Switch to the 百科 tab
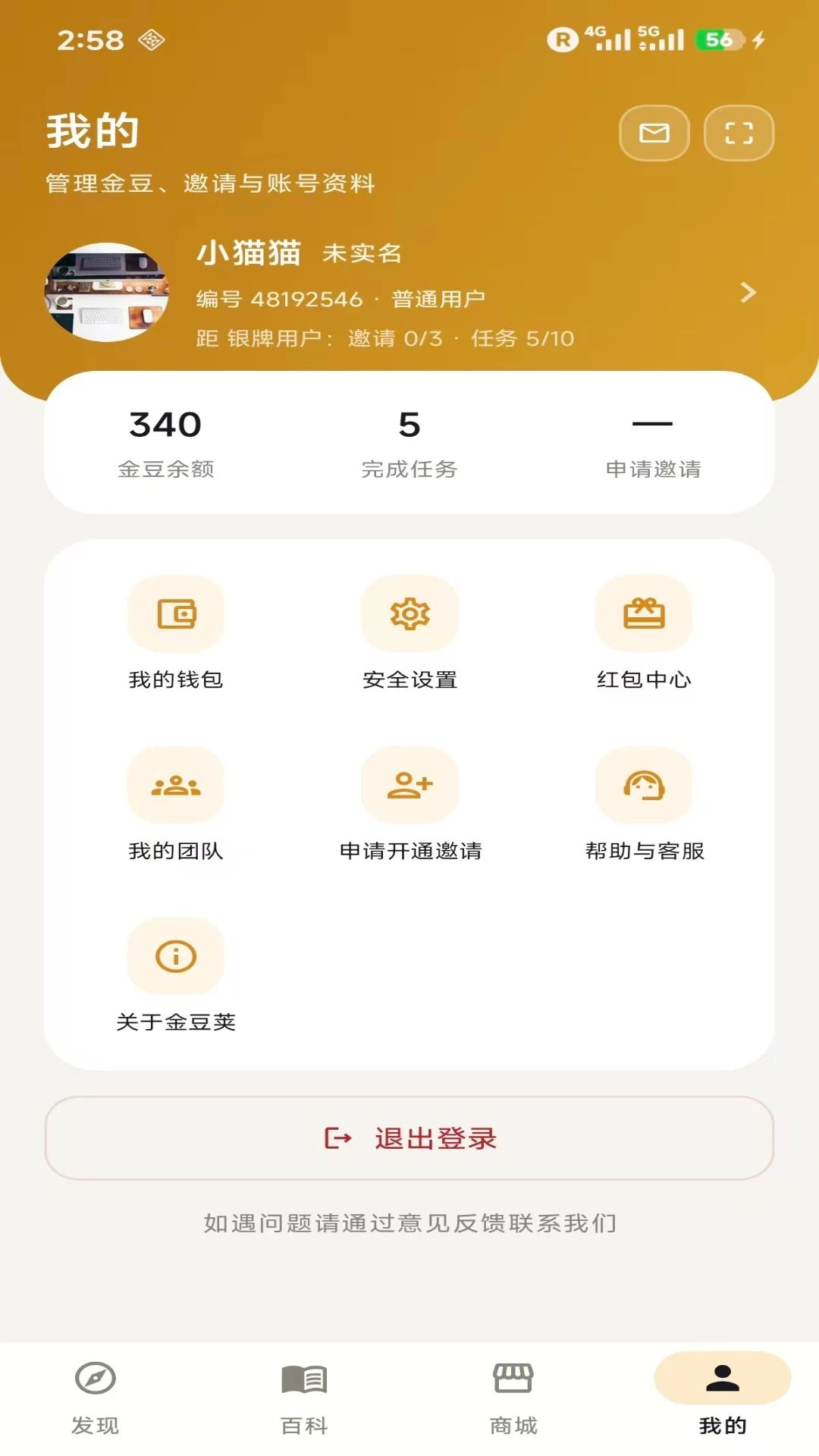 coord(305,1398)
